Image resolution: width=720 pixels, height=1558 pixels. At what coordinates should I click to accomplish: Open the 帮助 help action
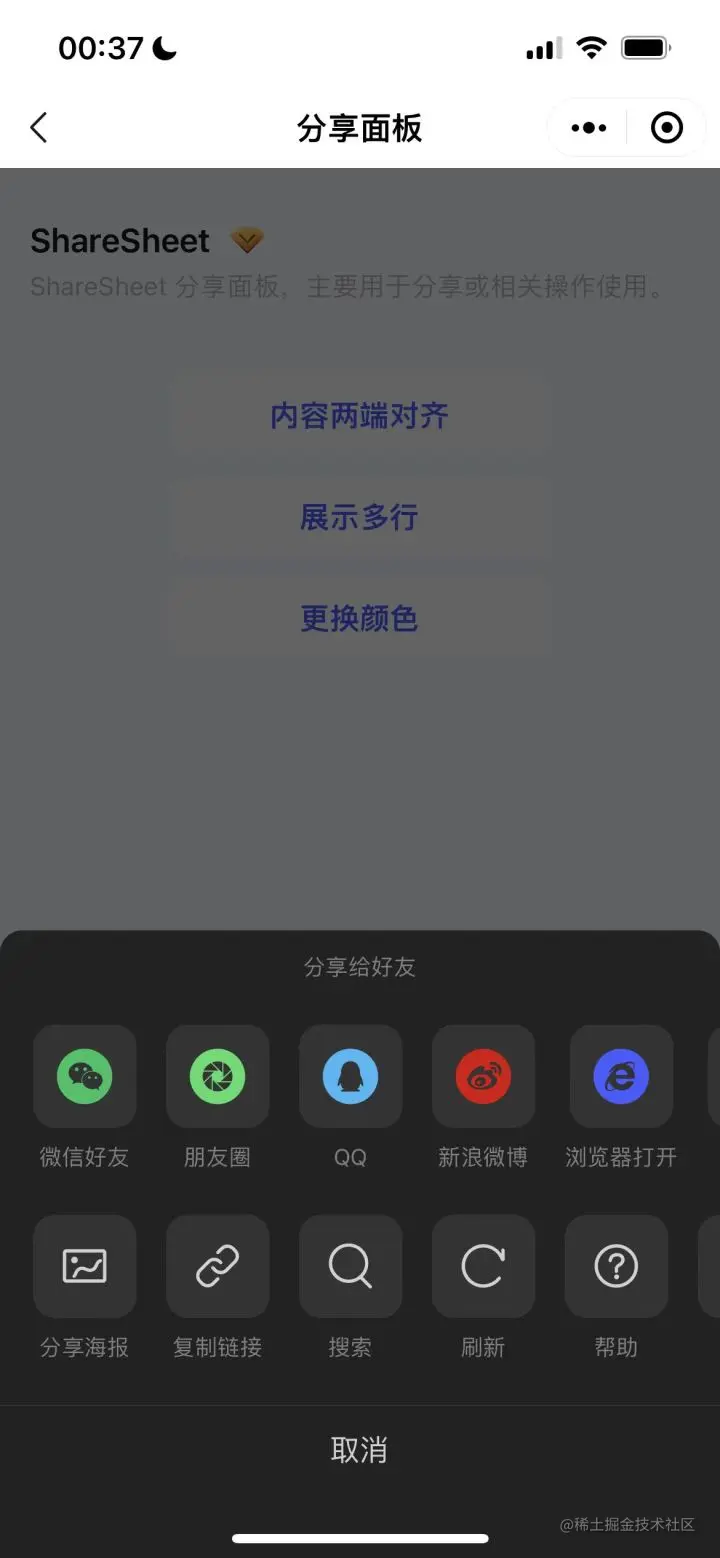(616, 1267)
